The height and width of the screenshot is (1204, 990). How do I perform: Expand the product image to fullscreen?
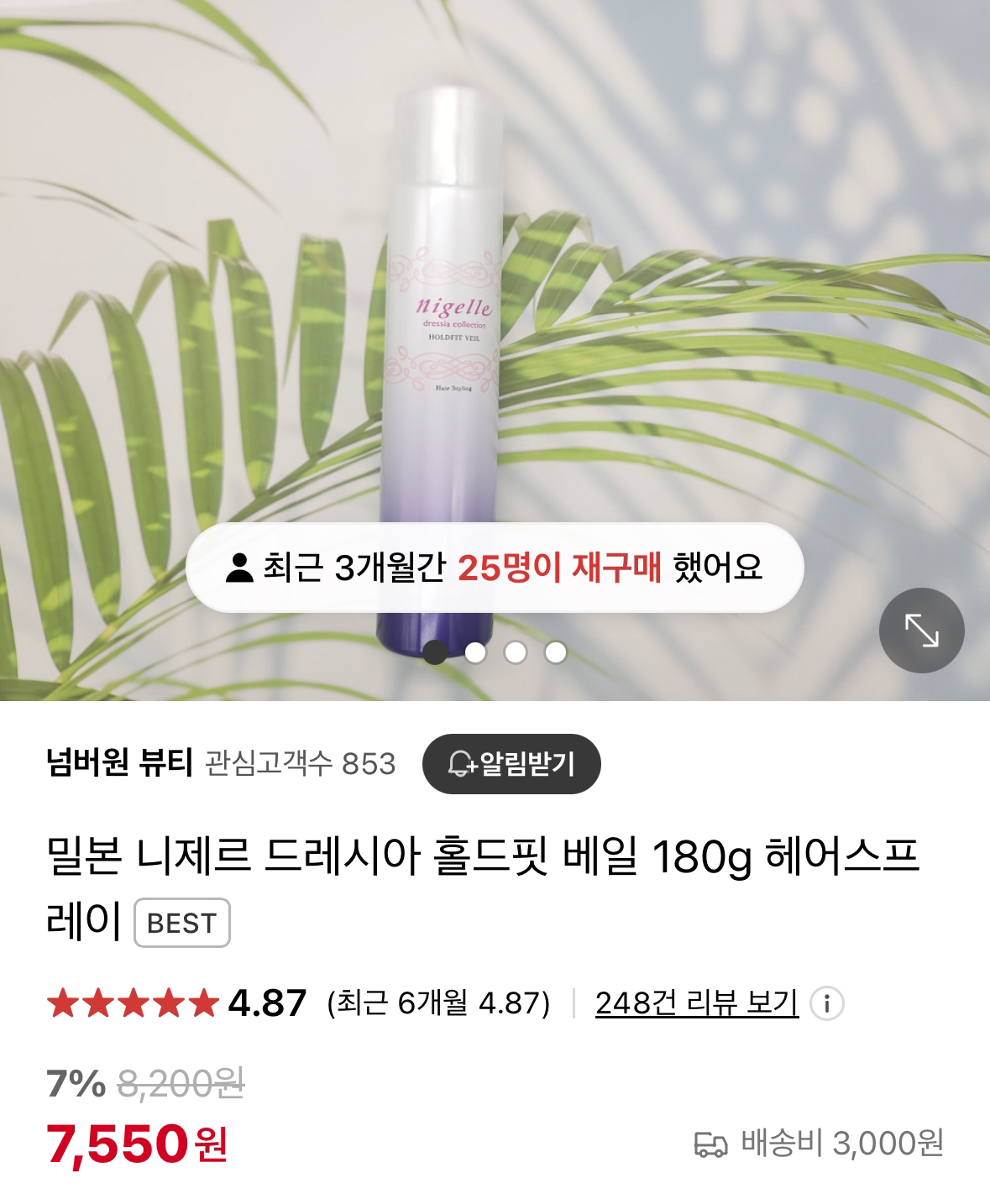point(921,630)
